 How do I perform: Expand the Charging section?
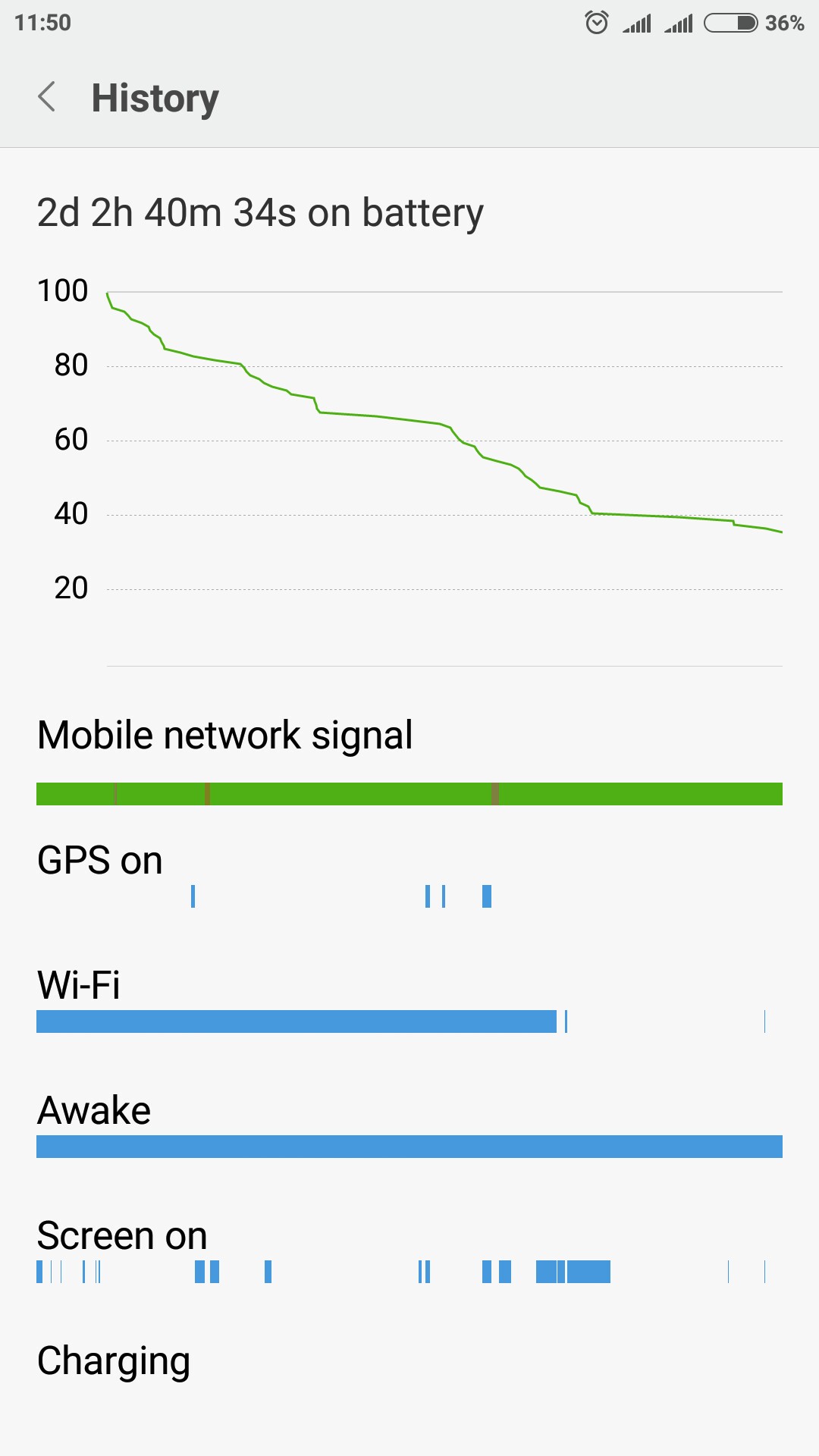click(114, 1360)
